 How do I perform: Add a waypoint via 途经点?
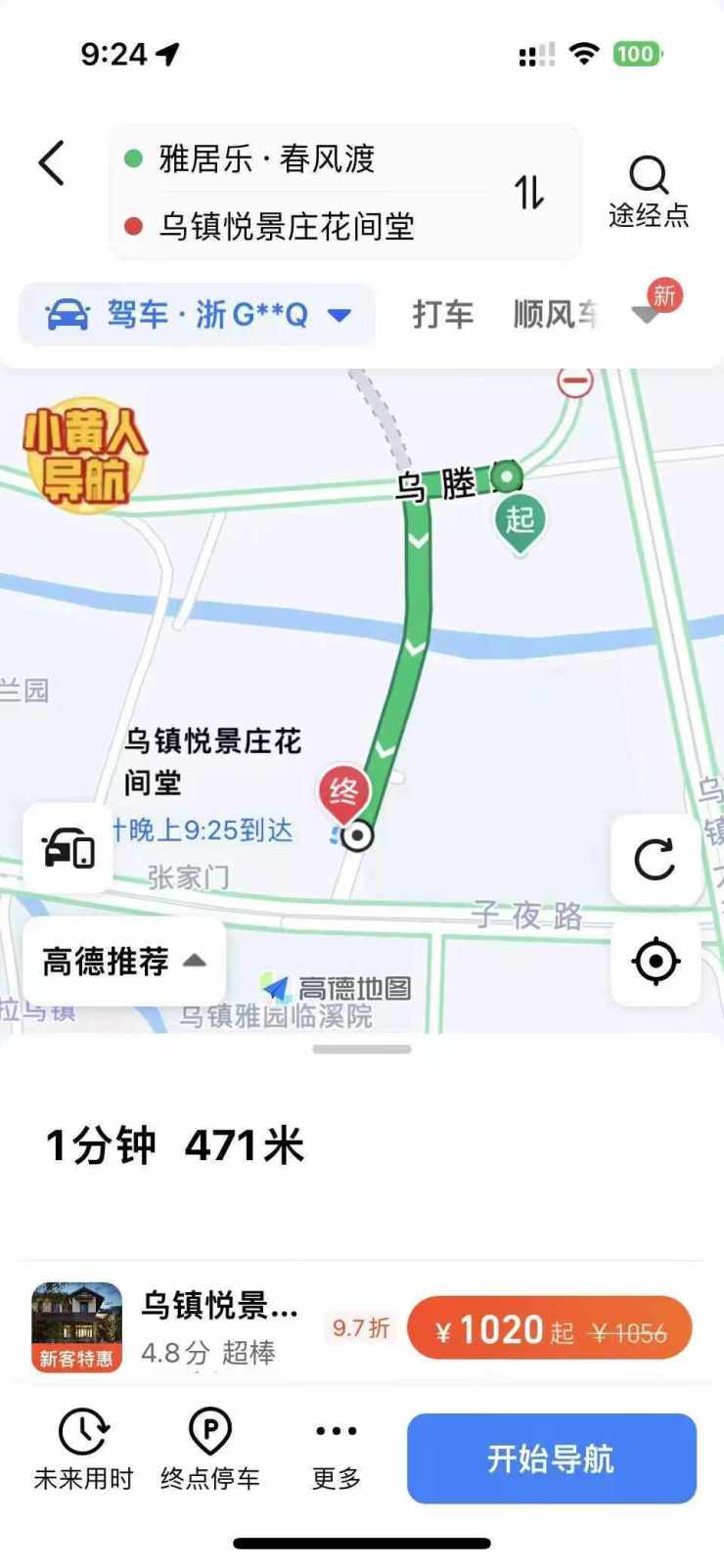pos(648,192)
